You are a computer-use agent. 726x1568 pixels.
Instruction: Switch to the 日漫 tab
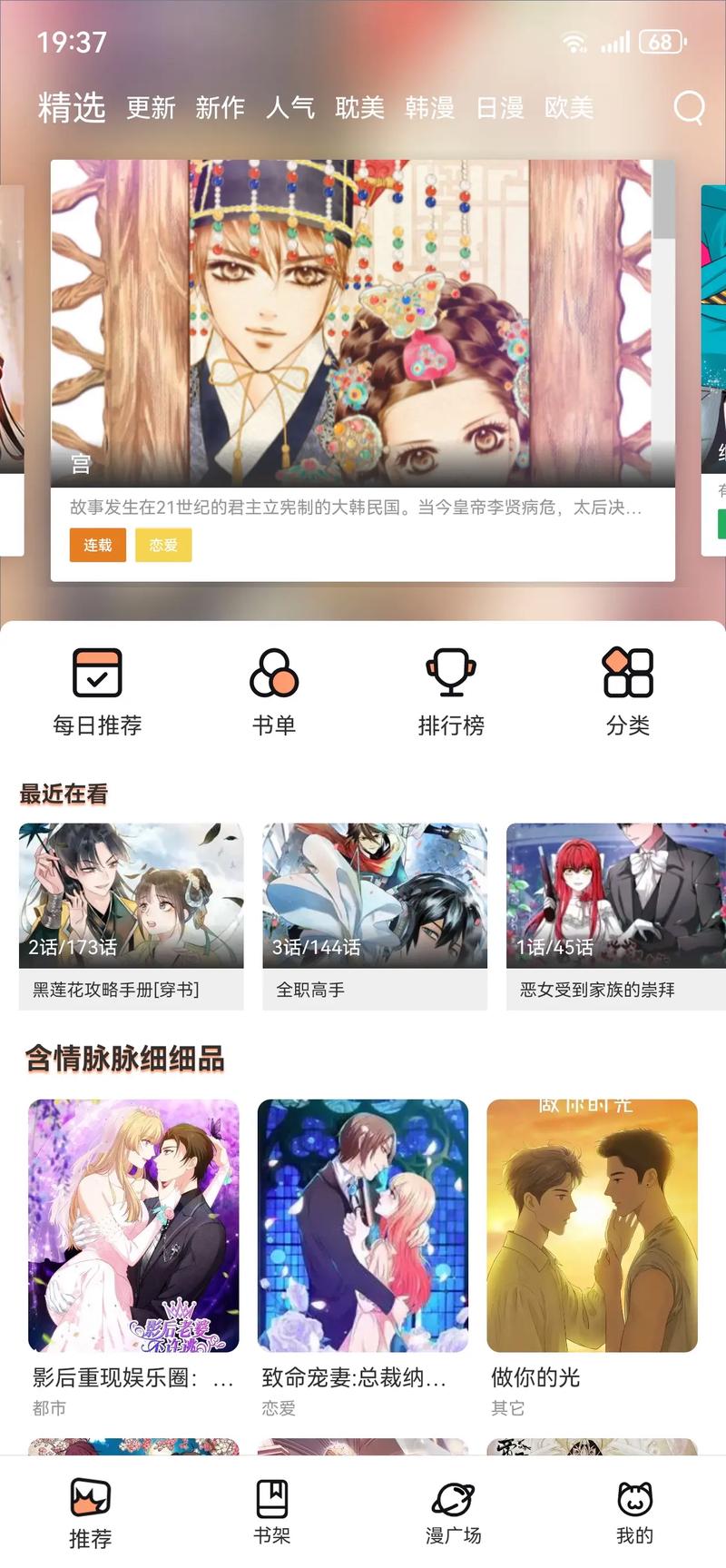pyautogui.click(x=500, y=108)
